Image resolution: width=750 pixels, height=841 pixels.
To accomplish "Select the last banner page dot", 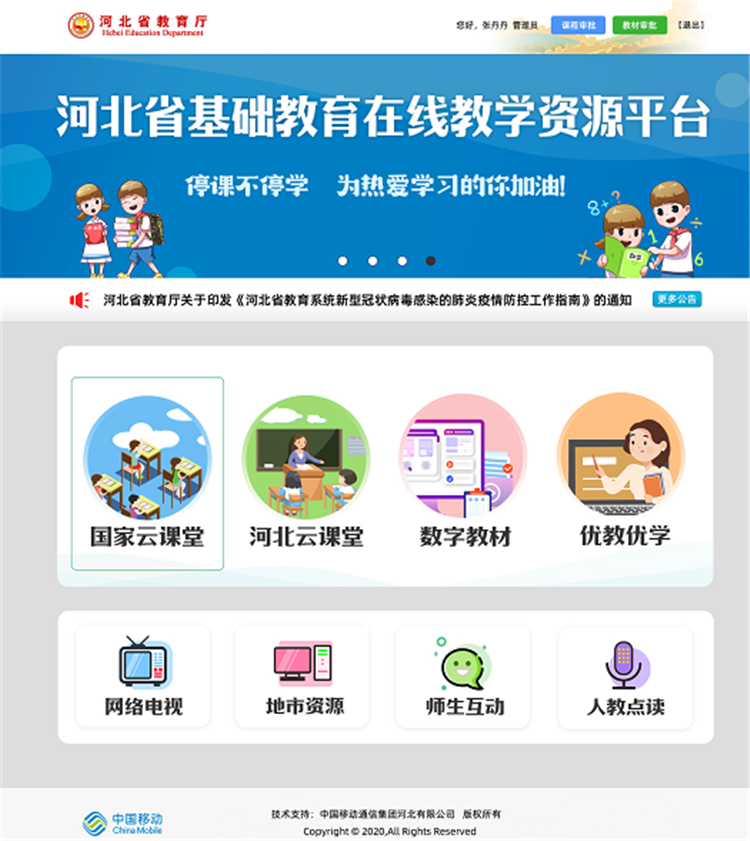I will pyautogui.click(x=431, y=261).
